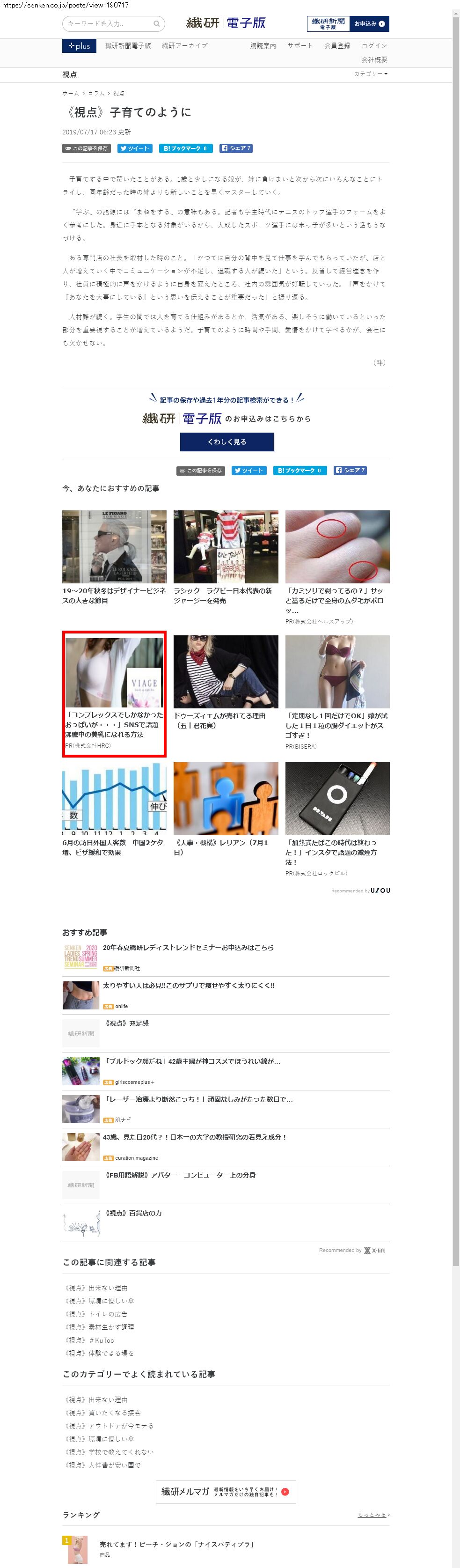Image resolution: width=460 pixels, height=1568 pixels.
Task: Open the 6月の訪日外国人客数 article card
Action: point(114,809)
